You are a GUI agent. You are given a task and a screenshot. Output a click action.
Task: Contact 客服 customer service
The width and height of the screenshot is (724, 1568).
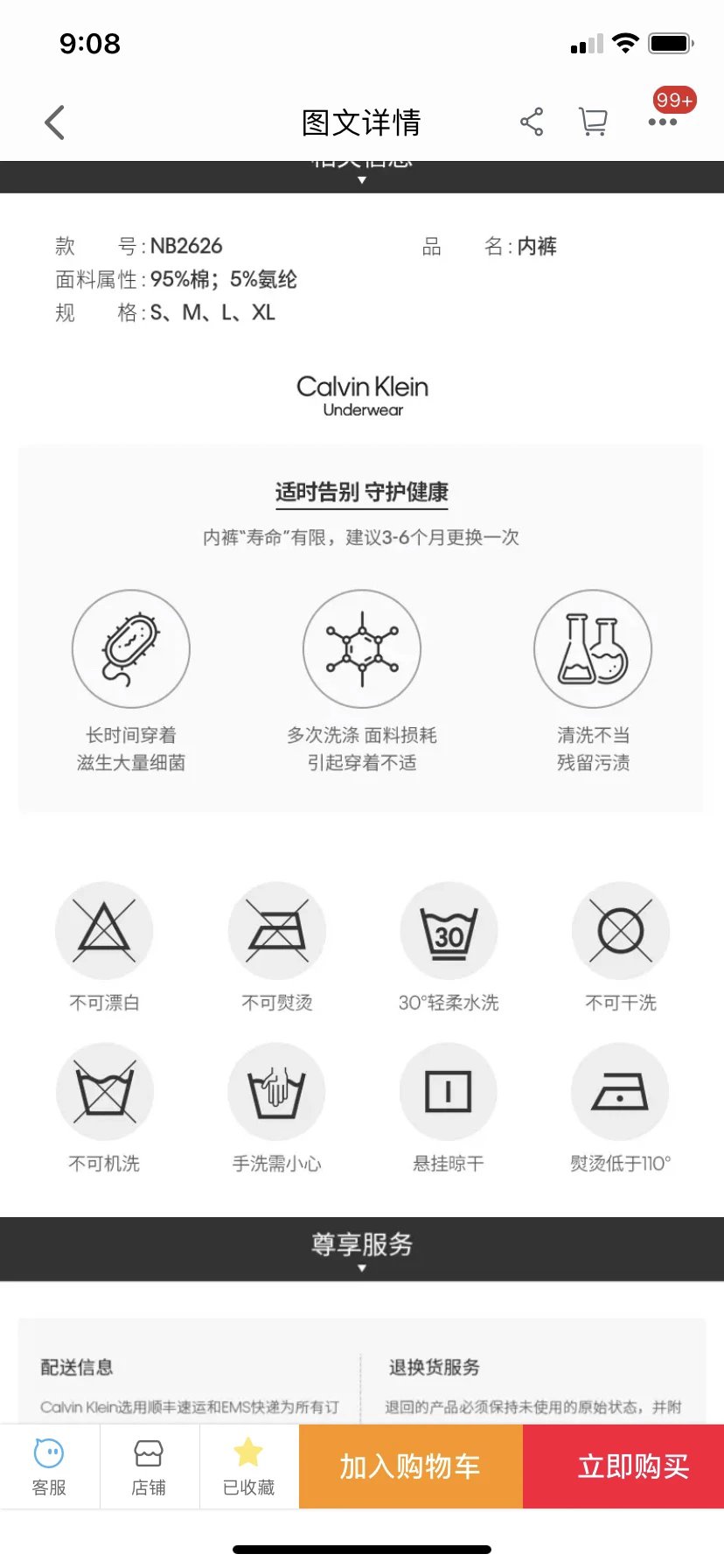pos(49,1466)
